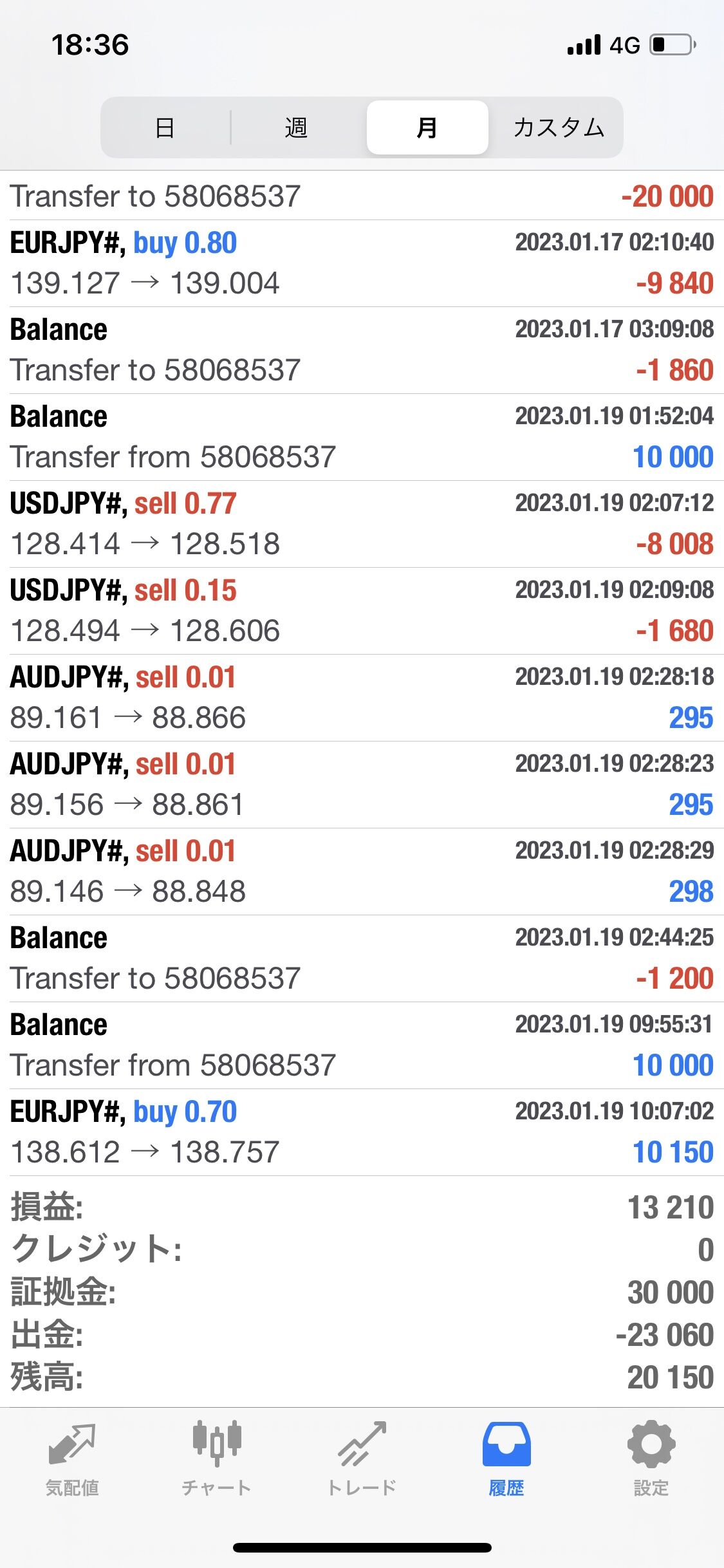This screenshot has height=1568, width=724.
Task: Open the EURJPY# buy 0.80 trade
Action: 362,263
